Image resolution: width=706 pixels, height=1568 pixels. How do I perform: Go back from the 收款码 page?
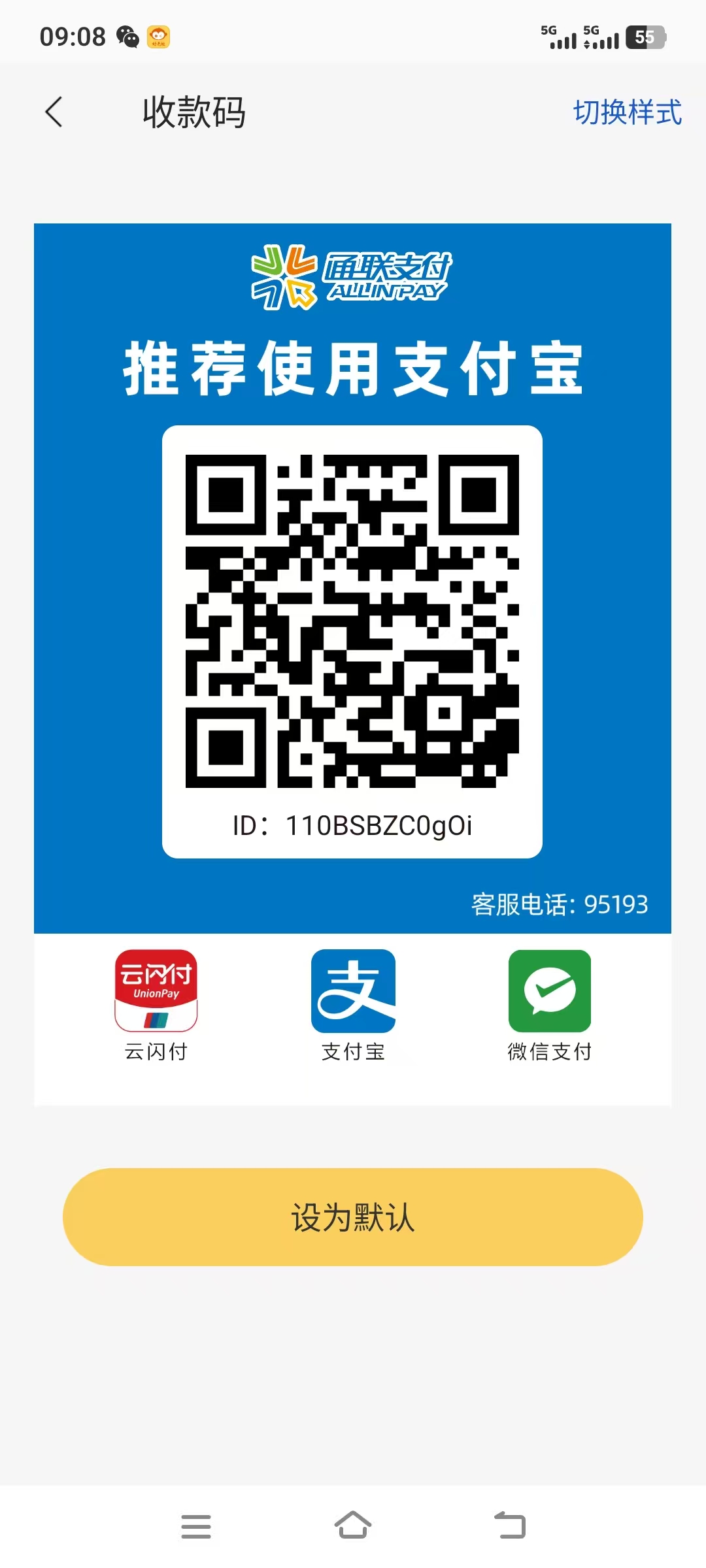(x=54, y=112)
